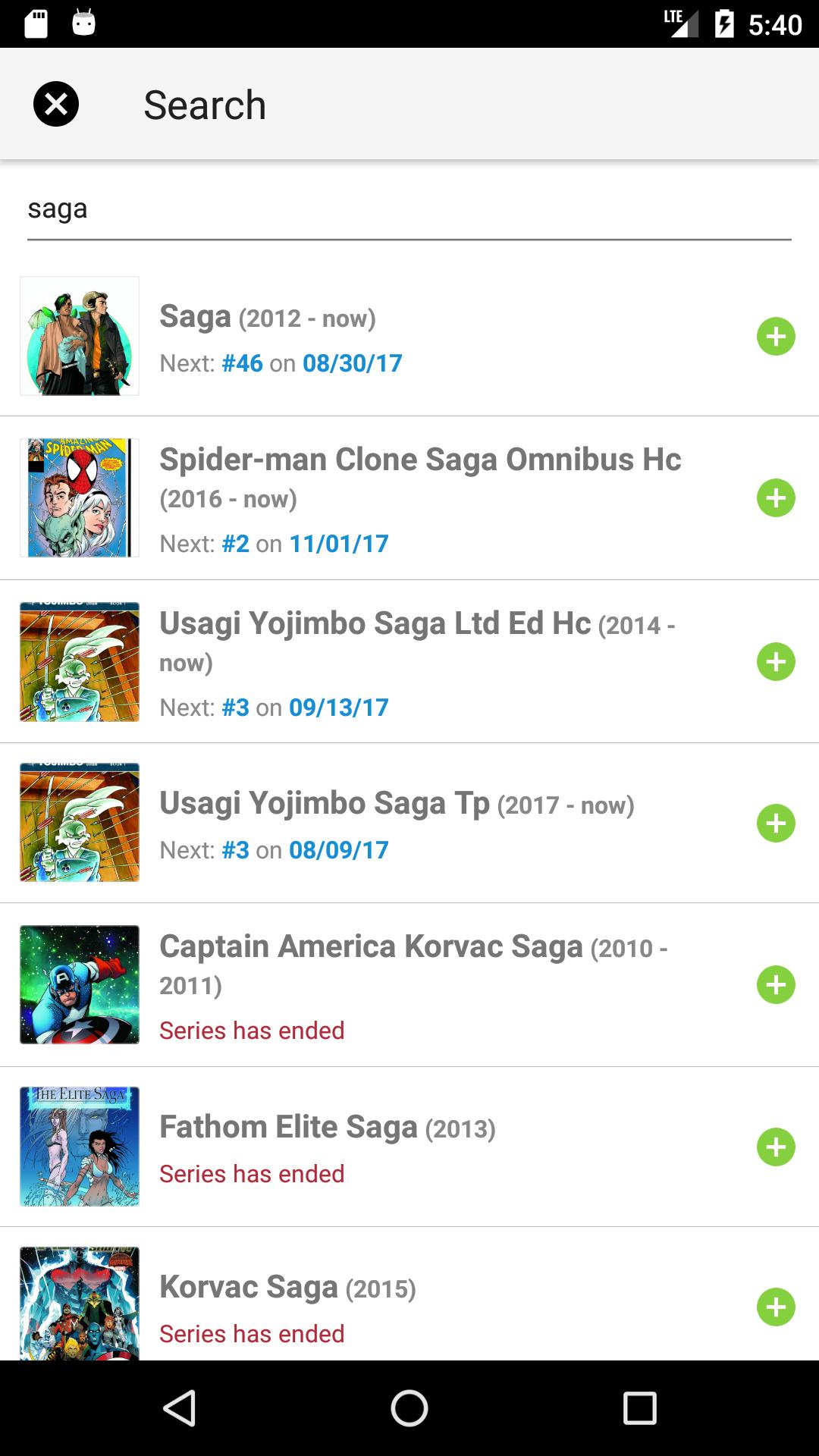Close the search screen

coord(56,104)
